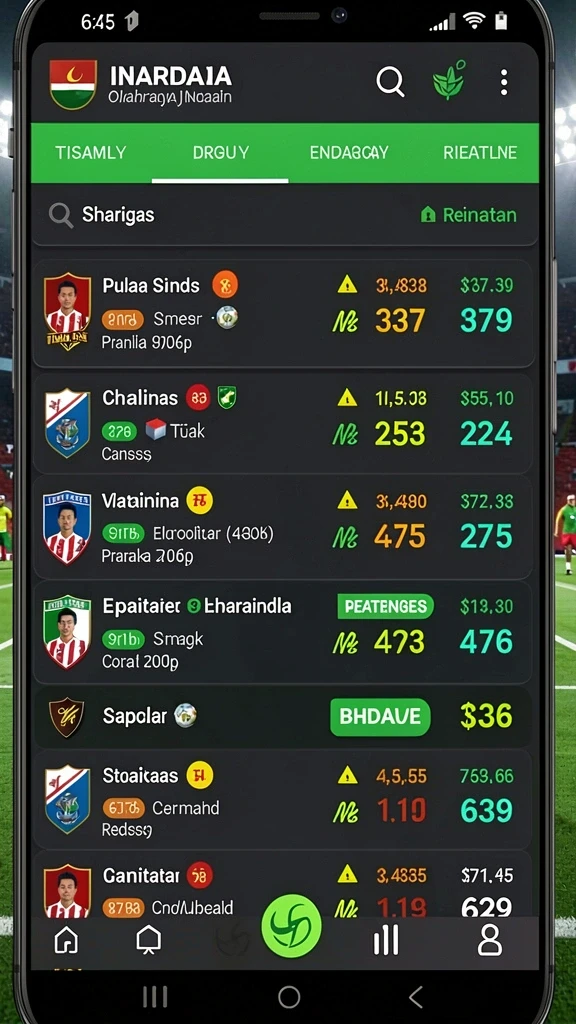The height and width of the screenshot is (1024, 576).
Task: Tap the green center action button
Action: tap(291, 926)
